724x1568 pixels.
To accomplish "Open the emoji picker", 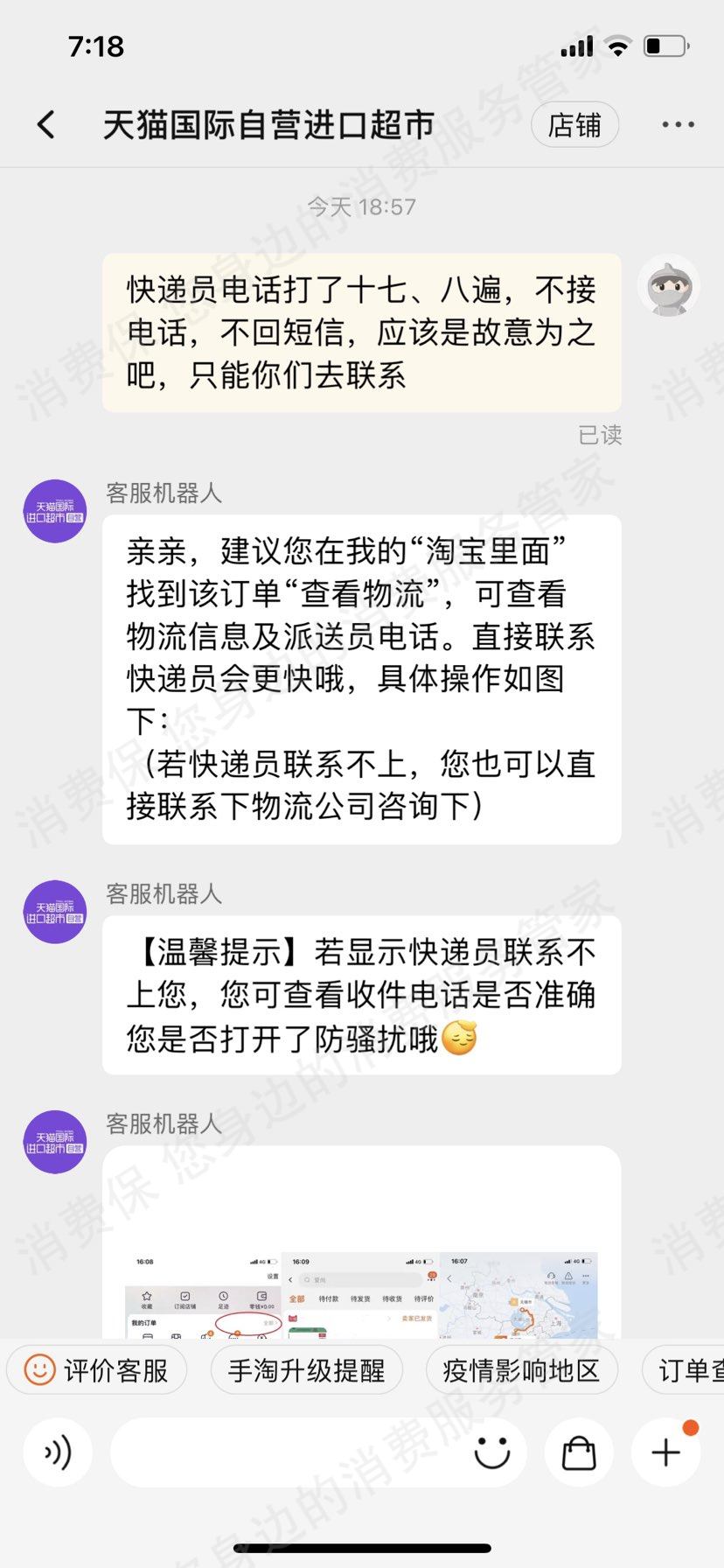I will point(491,1452).
